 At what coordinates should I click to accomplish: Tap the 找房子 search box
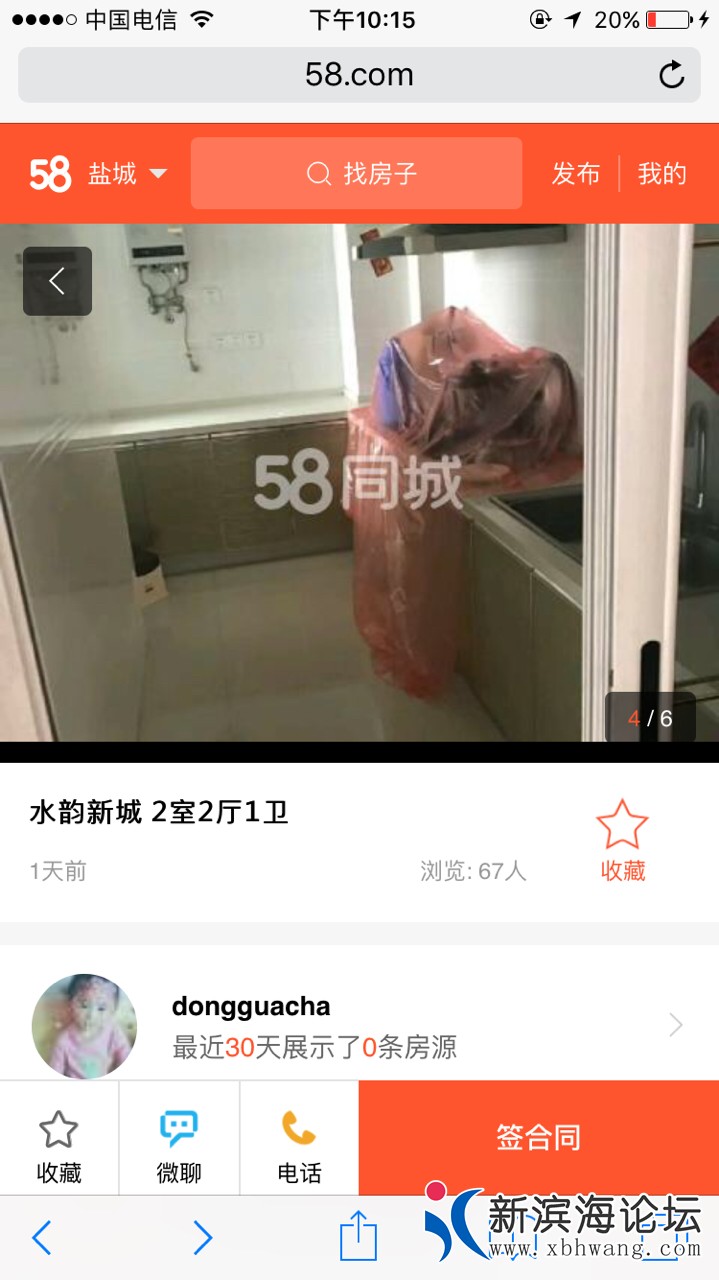tap(356, 174)
